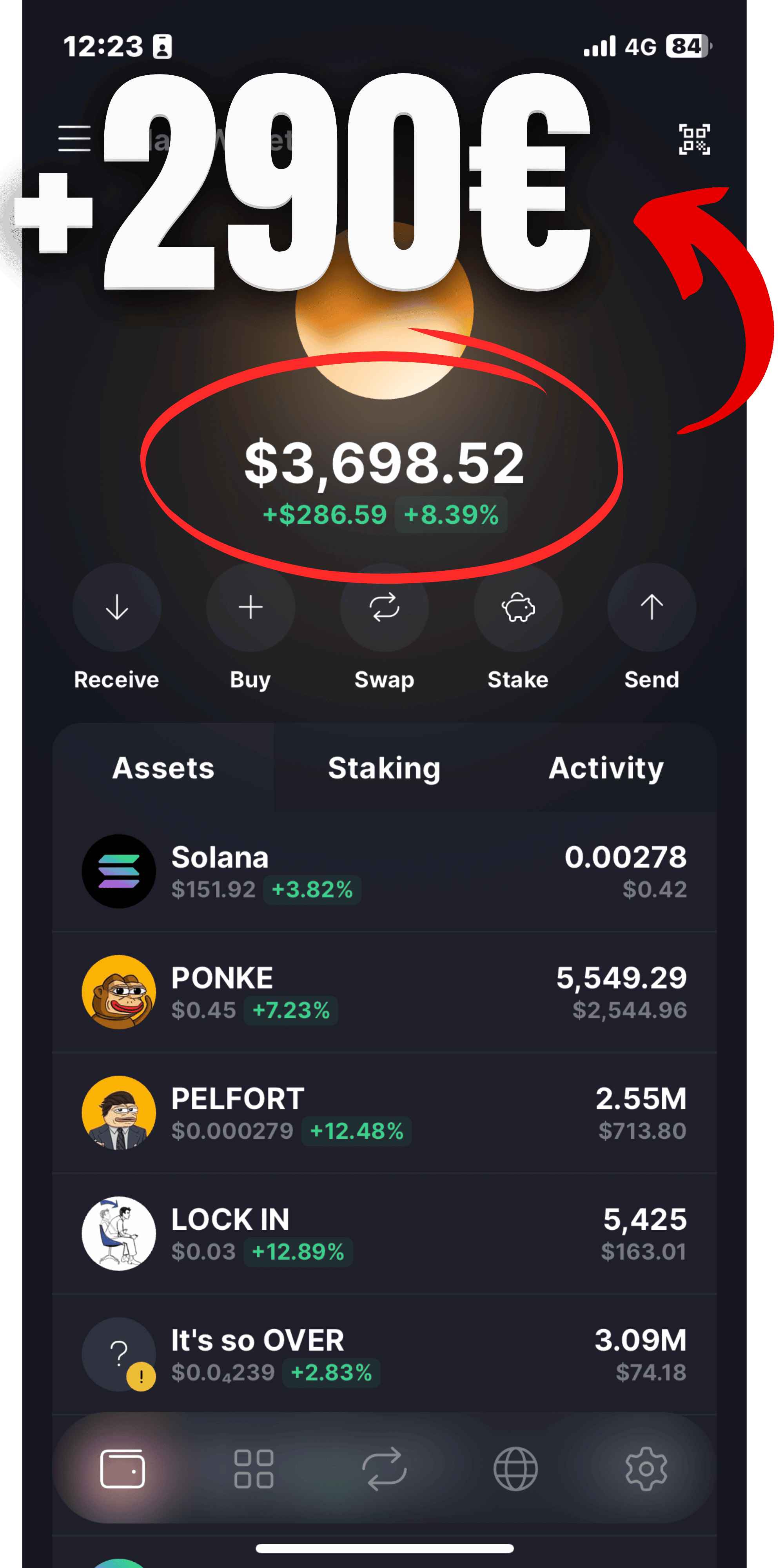Switch to the Activity tab
The width and height of the screenshot is (784, 1568).
tap(606, 768)
